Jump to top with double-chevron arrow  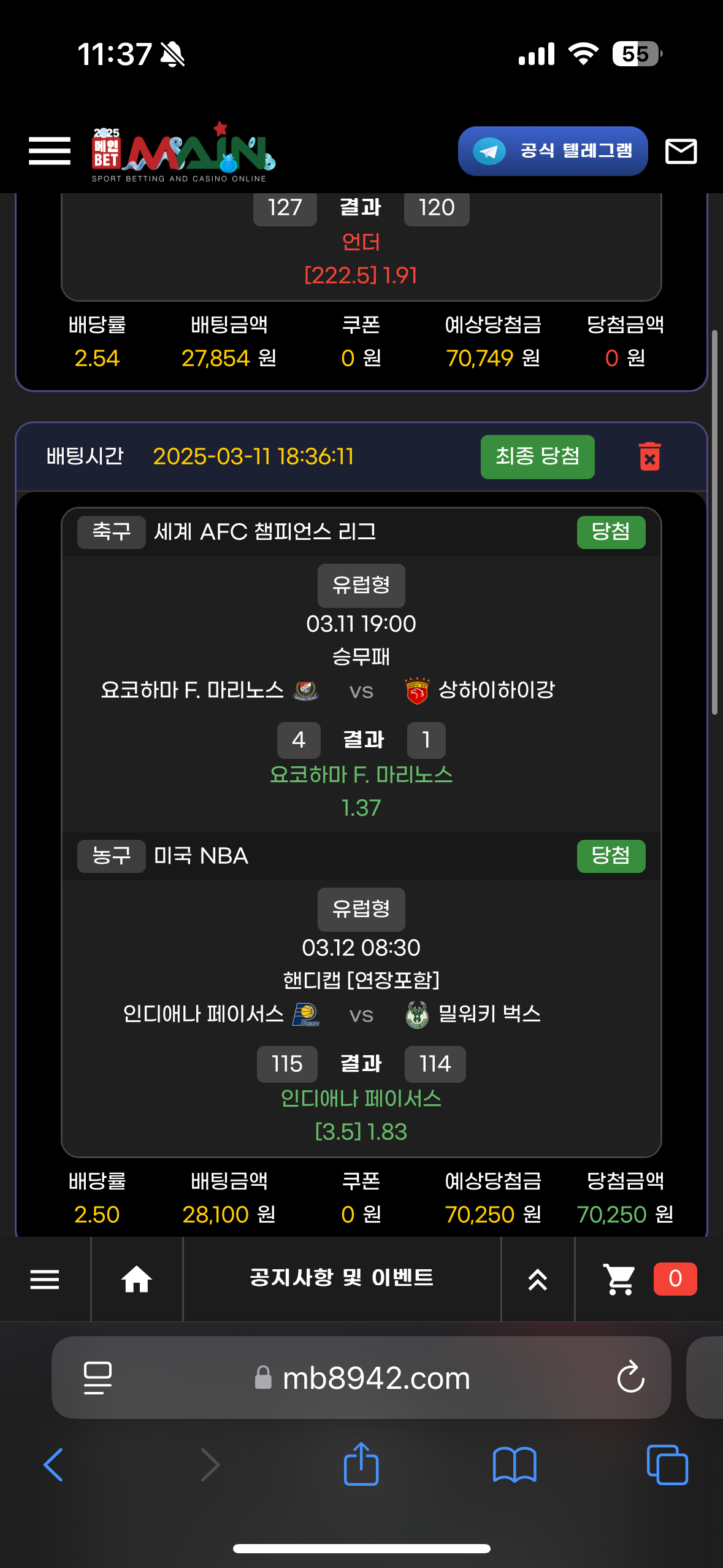[x=538, y=1279]
